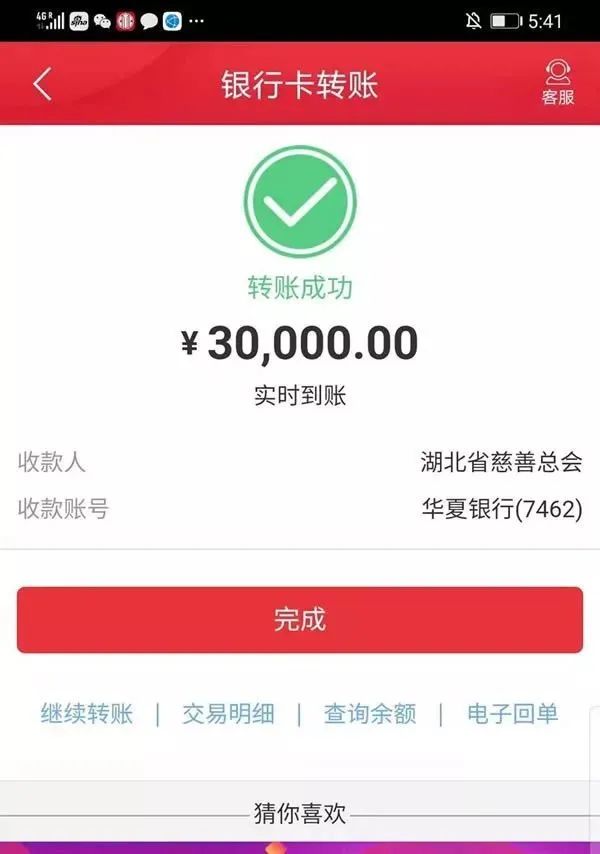Open 交易明细 transaction details
The image size is (600, 854).
point(228,714)
